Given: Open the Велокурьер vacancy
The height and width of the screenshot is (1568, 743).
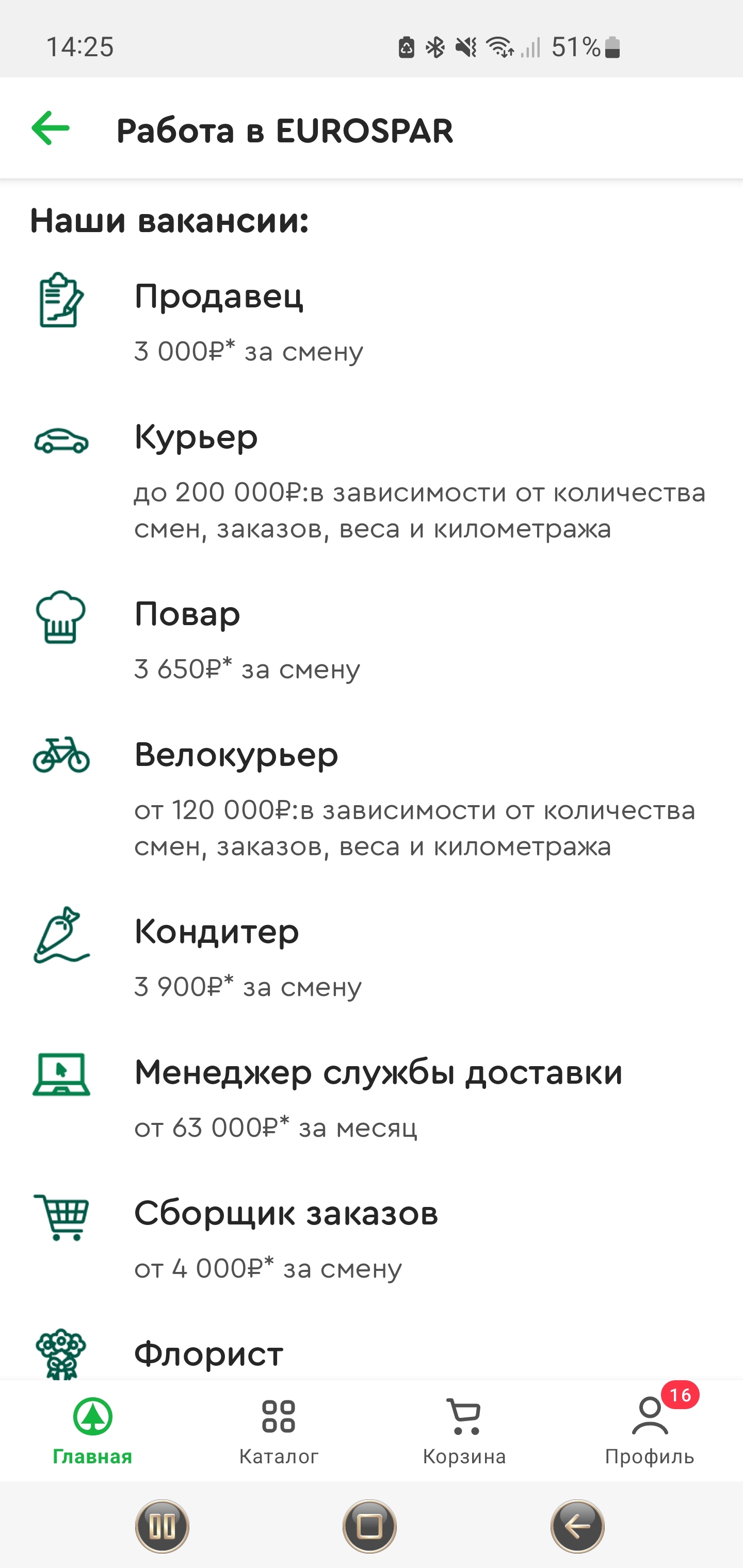Looking at the screenshot, I should (236, 756).
